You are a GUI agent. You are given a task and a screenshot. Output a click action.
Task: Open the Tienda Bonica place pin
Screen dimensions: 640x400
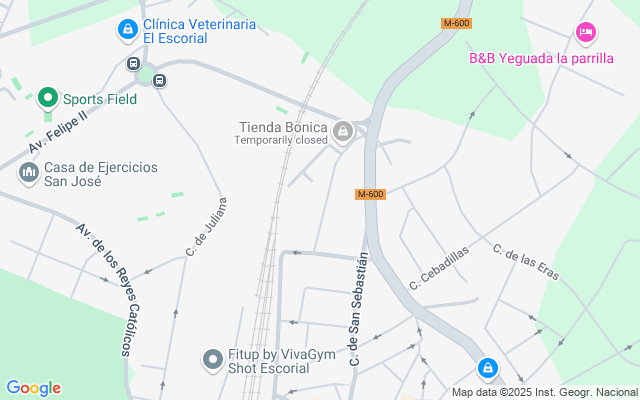pyautogui.click(x=343, y=132)
